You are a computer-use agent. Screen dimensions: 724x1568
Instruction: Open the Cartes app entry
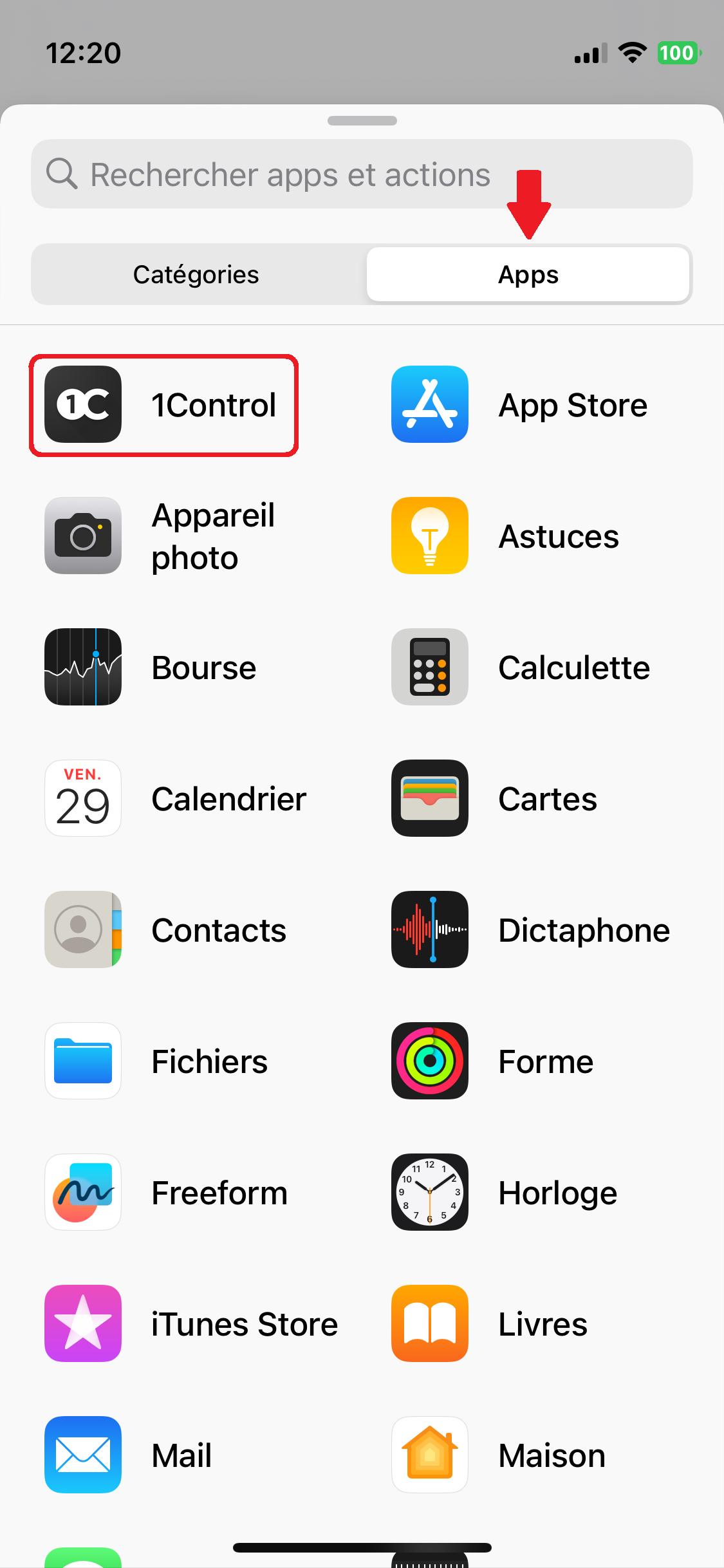click(495, 799)
